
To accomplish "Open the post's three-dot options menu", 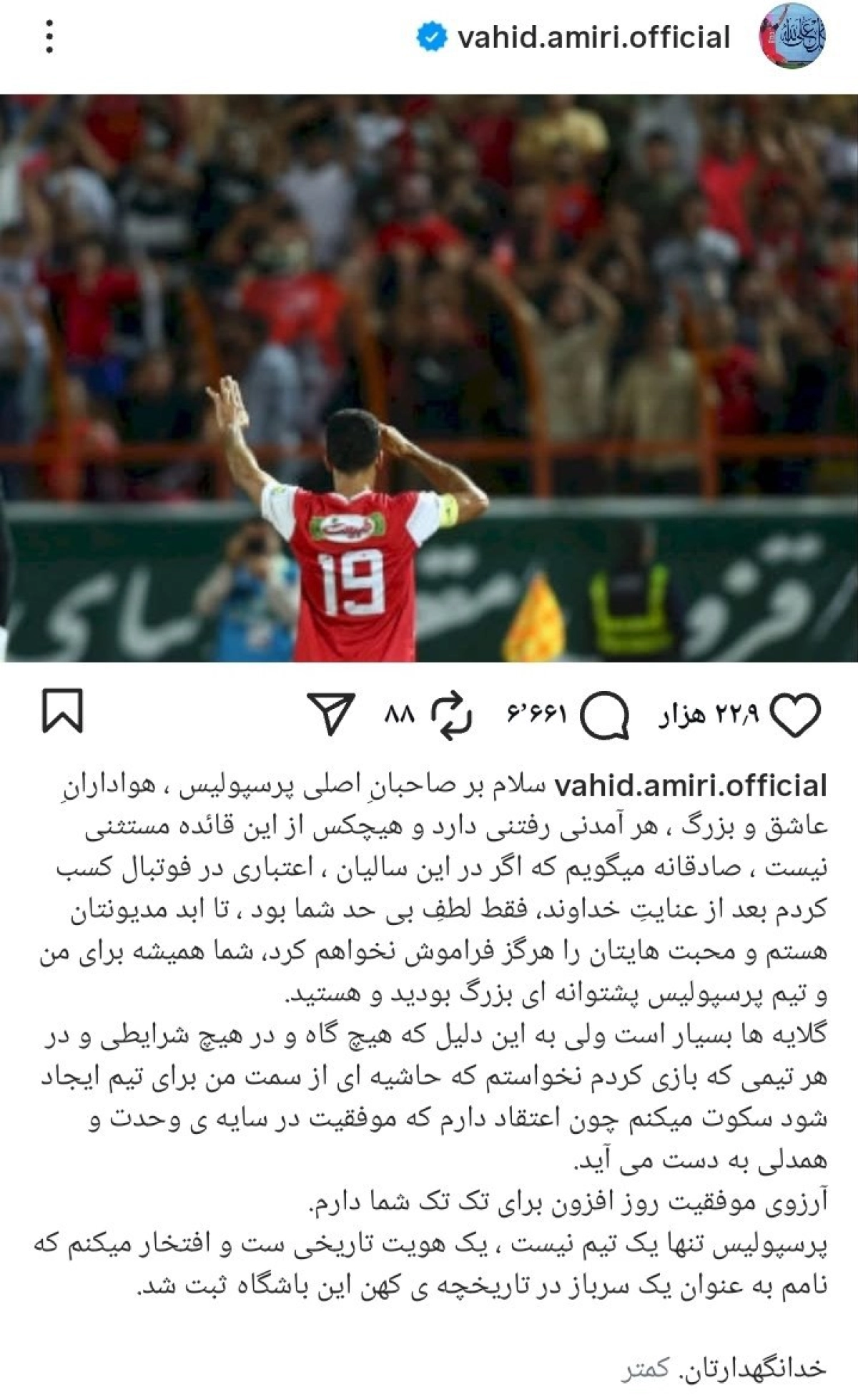I will (x=49, y=37).
